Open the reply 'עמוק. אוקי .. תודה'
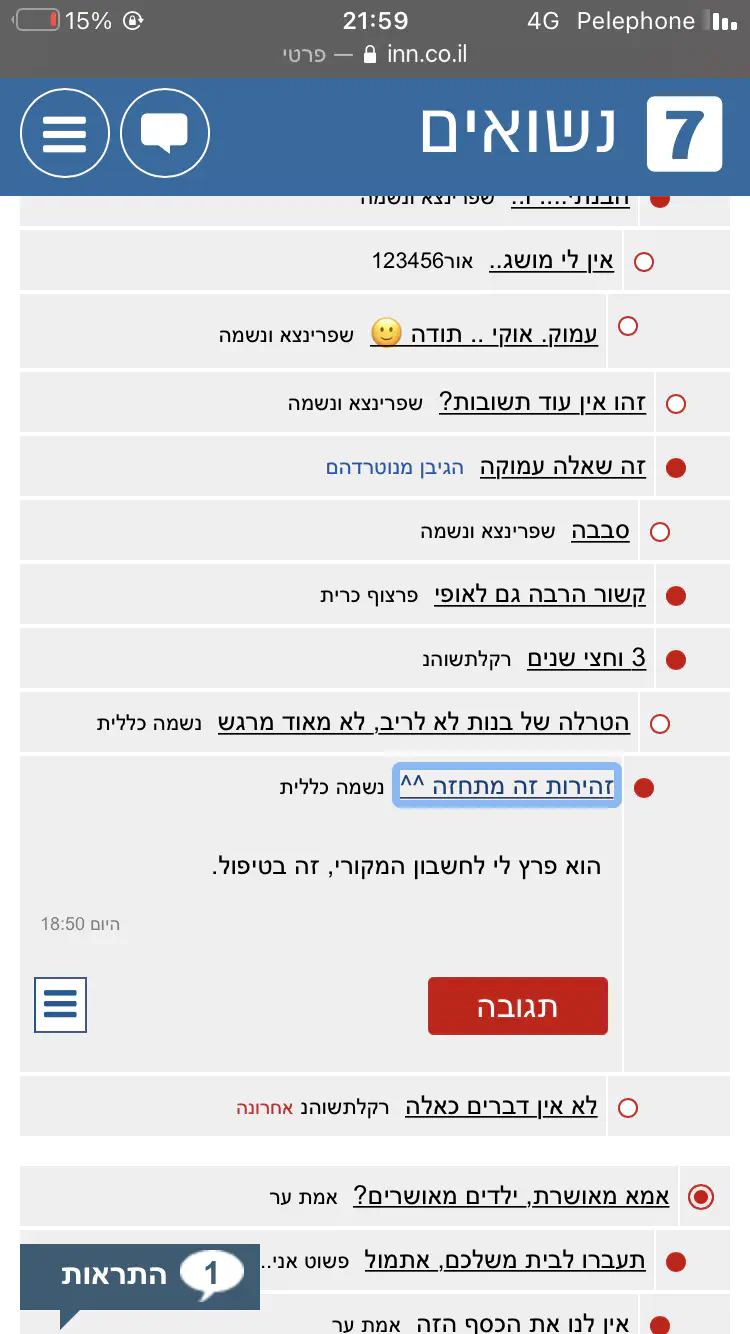 click(x=484, y=334)
